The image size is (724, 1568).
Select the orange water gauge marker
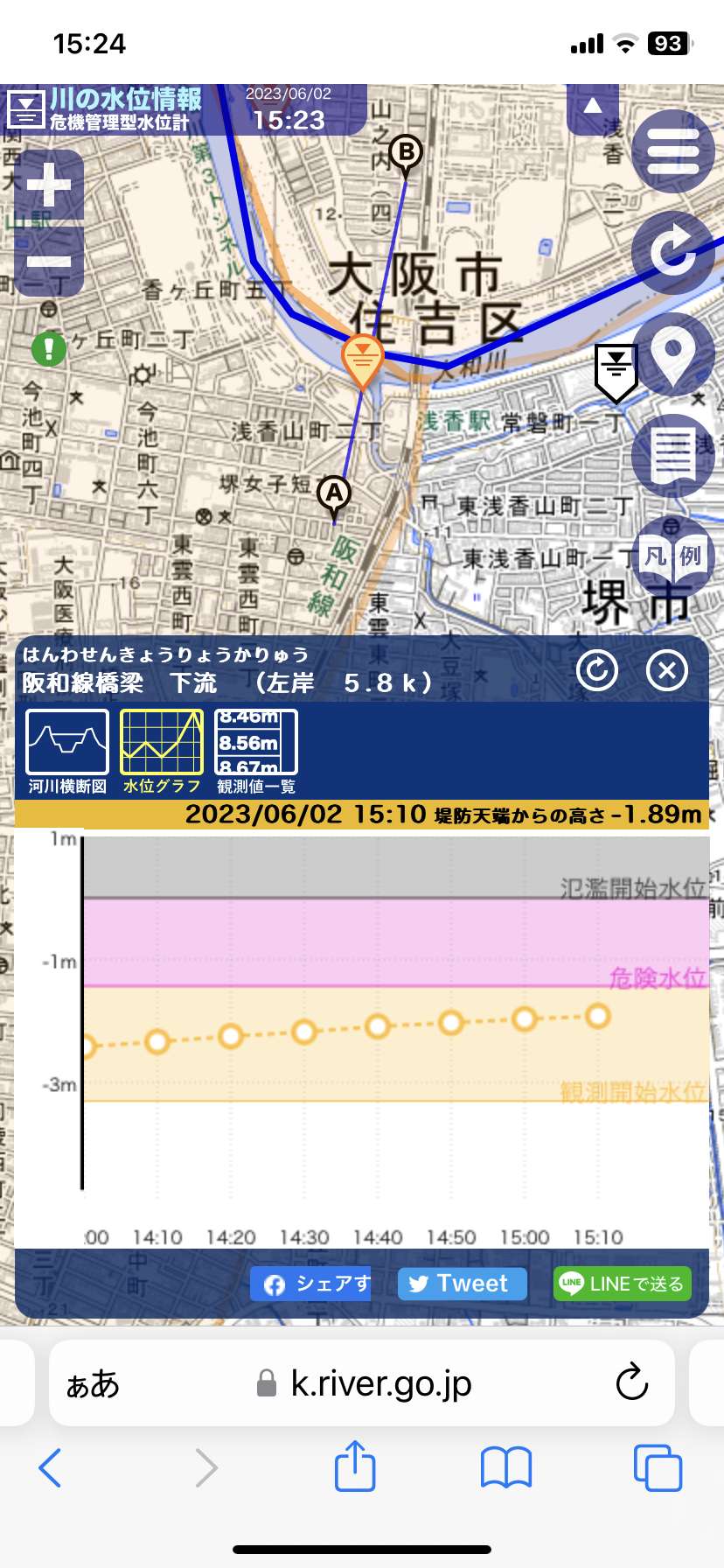pyautogui.click(x=362, y=357)
